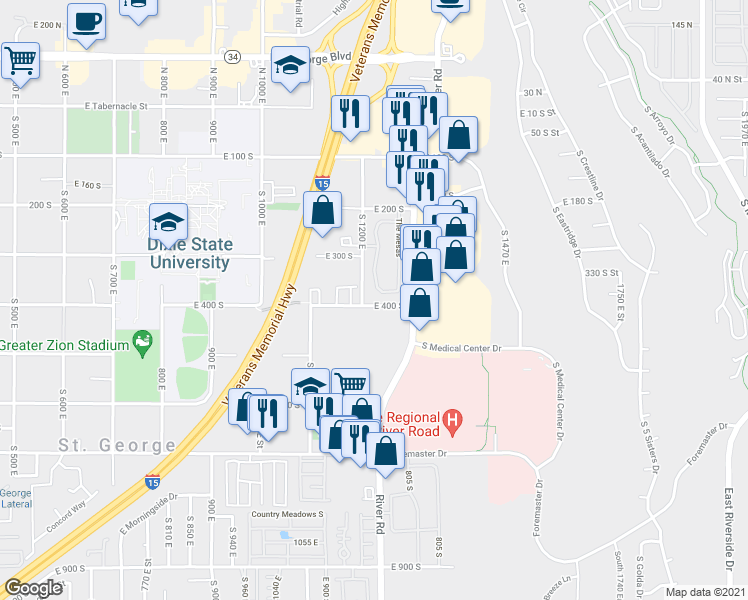Open the shopping cart marker near S 500 E

click(21, 62)
